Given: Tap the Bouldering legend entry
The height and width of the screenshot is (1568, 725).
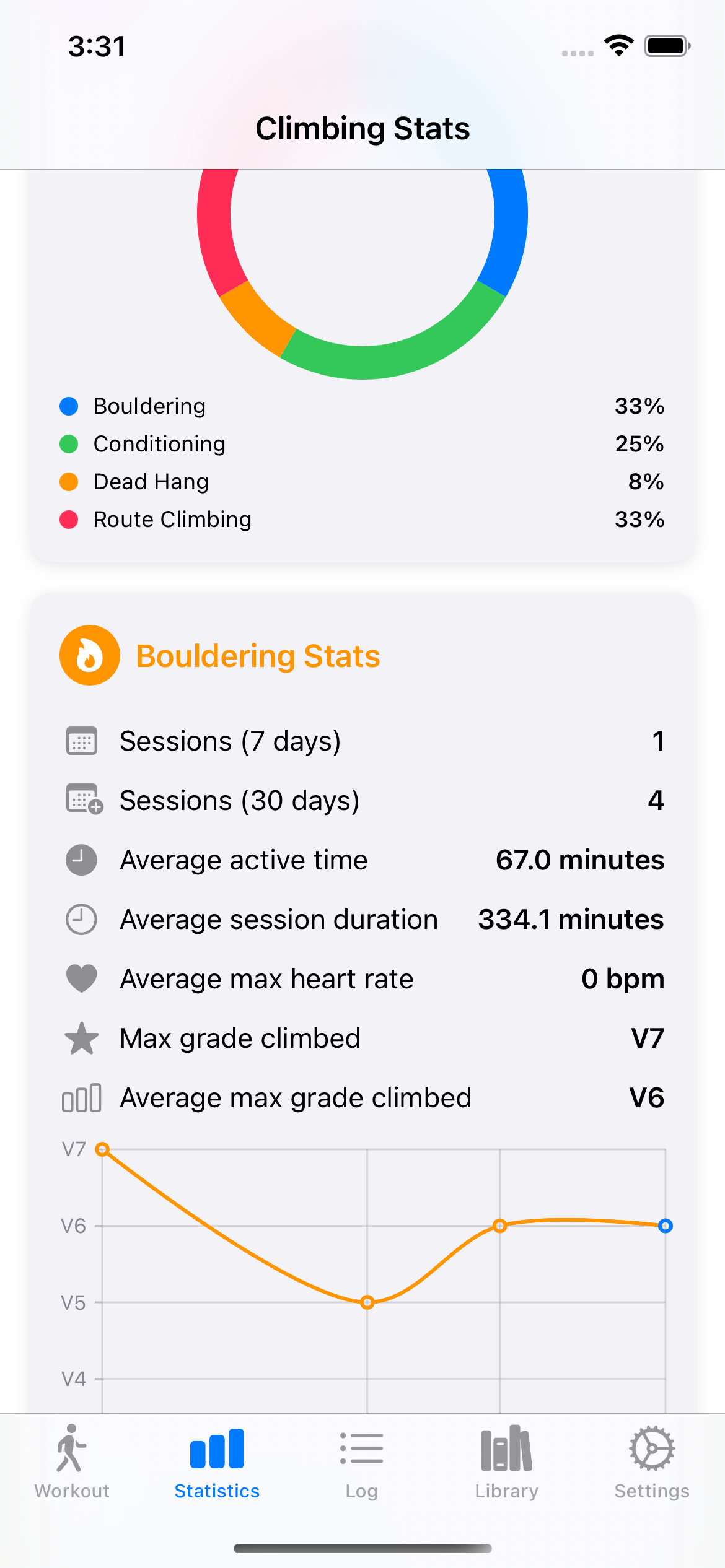Looking at the screenshot, I should [149, 406].
